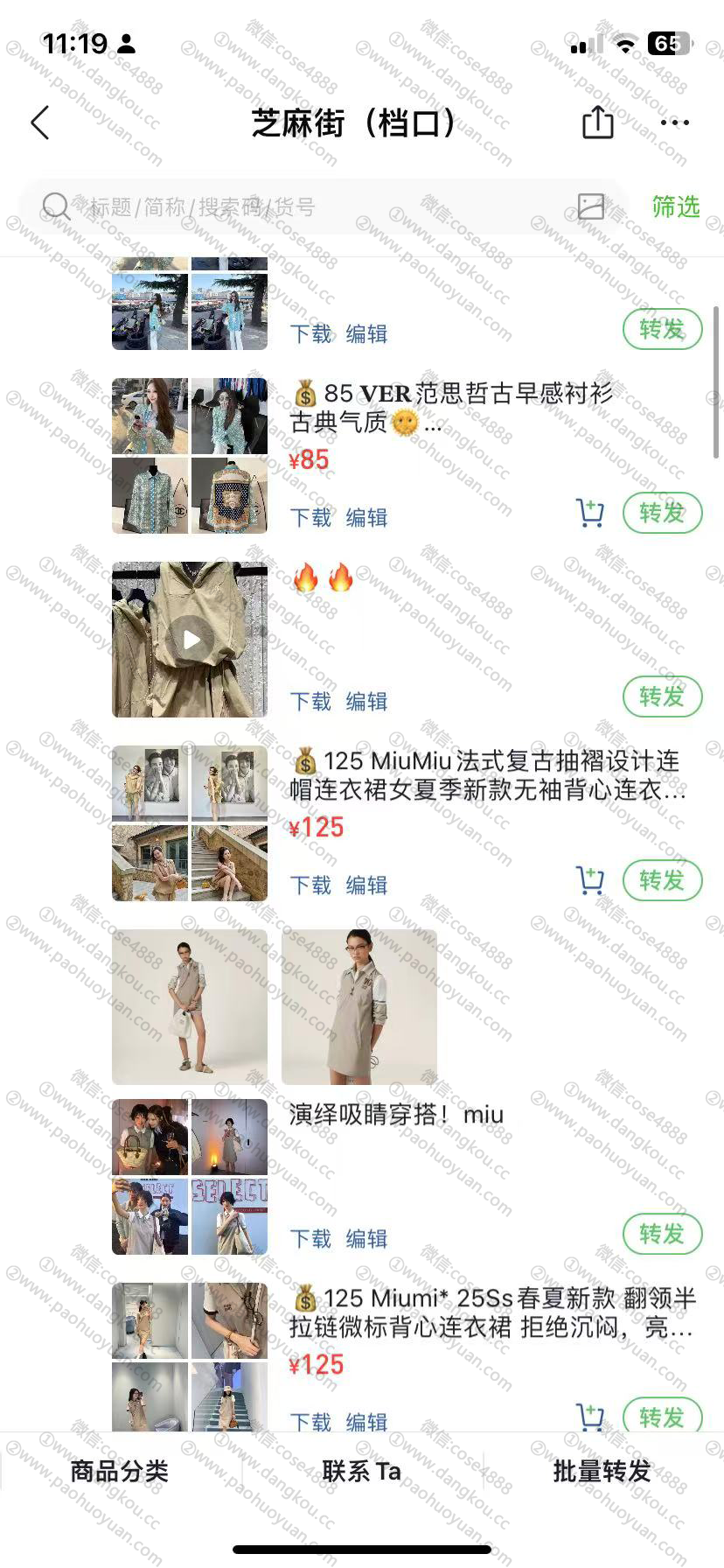Play the video in the 🔥🔥 post
This screenshot has width=724, height=1568.
click(191, 640)
